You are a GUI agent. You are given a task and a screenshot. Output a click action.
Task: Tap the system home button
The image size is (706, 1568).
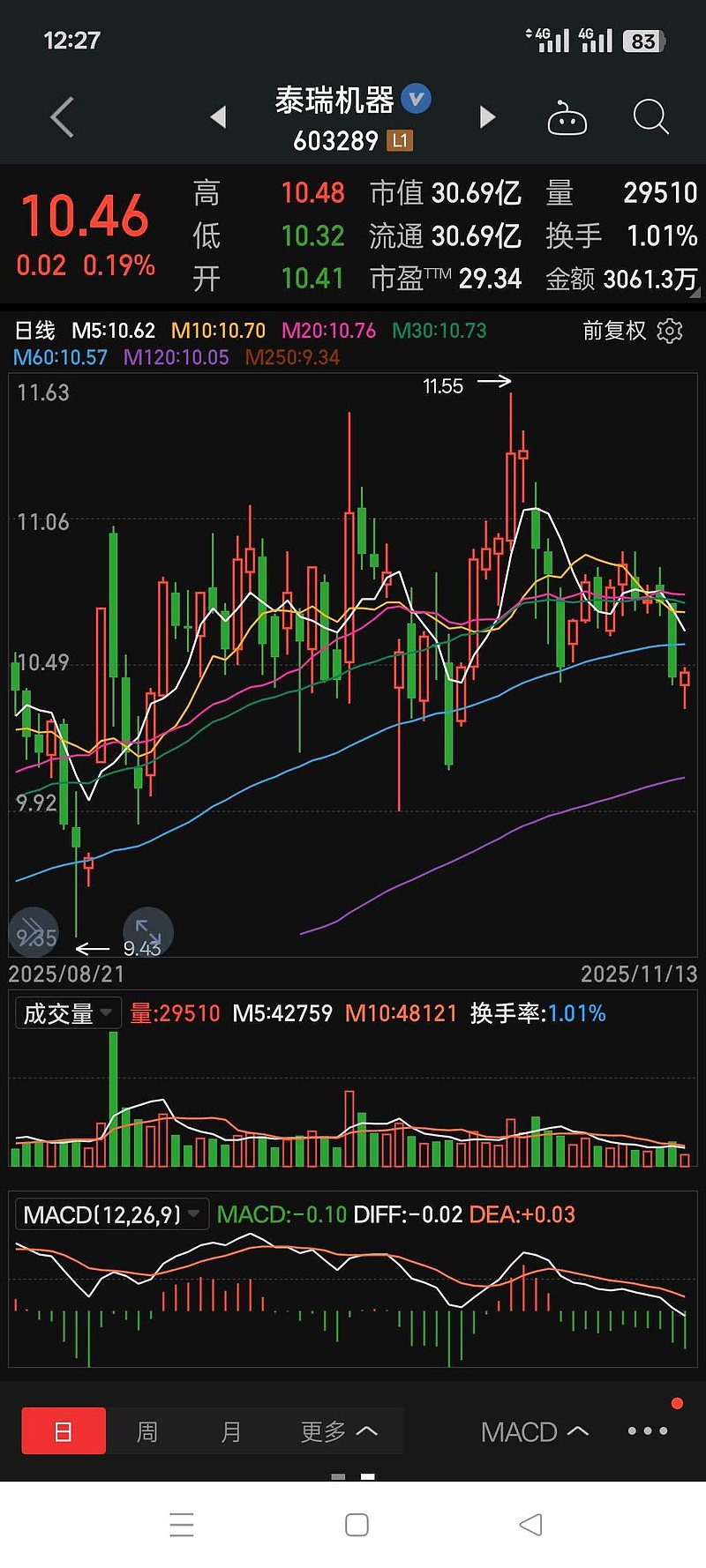coord(357,1525)
